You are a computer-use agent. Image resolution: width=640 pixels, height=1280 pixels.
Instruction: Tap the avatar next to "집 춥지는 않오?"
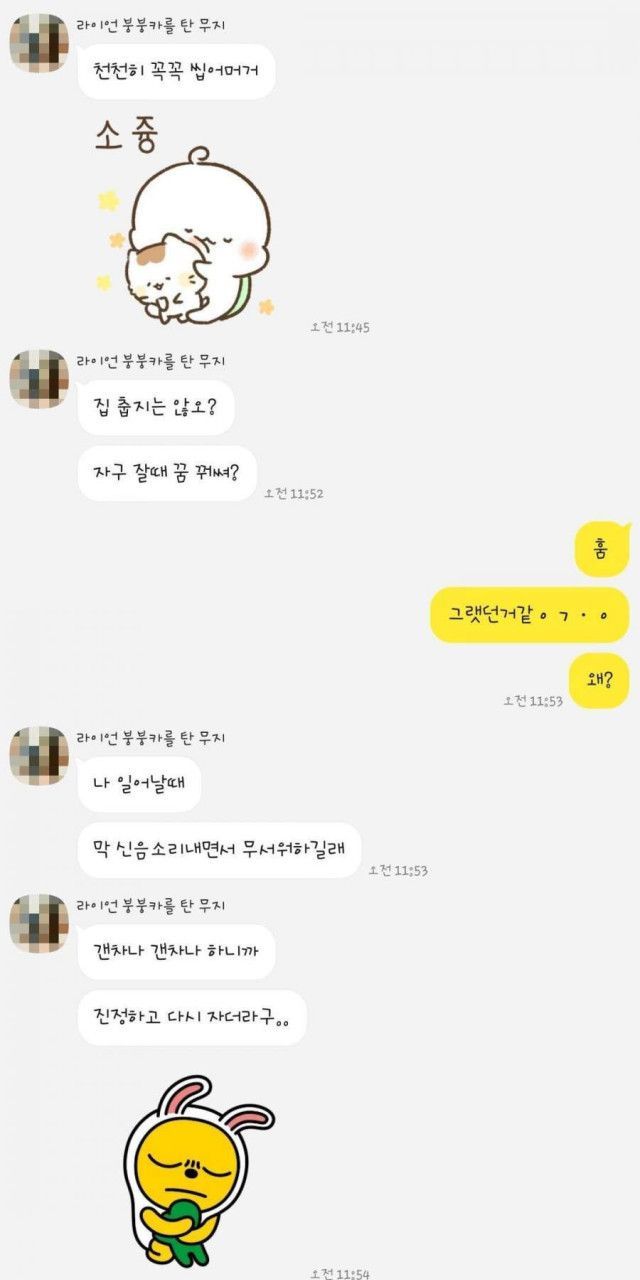point(39,379)
